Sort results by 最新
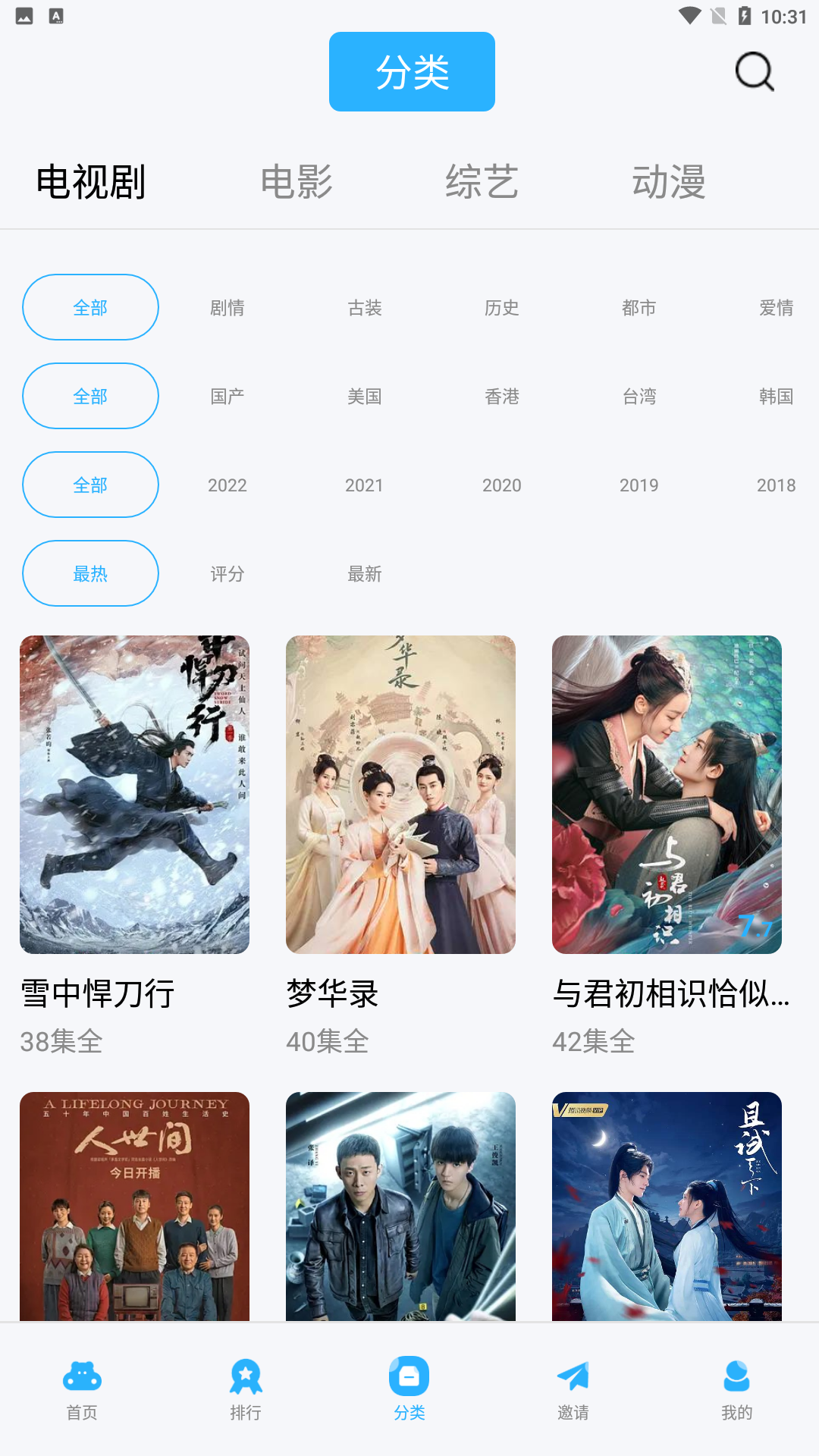The height and width of the screenshot is (1456, 819). [x=365, y=574]
